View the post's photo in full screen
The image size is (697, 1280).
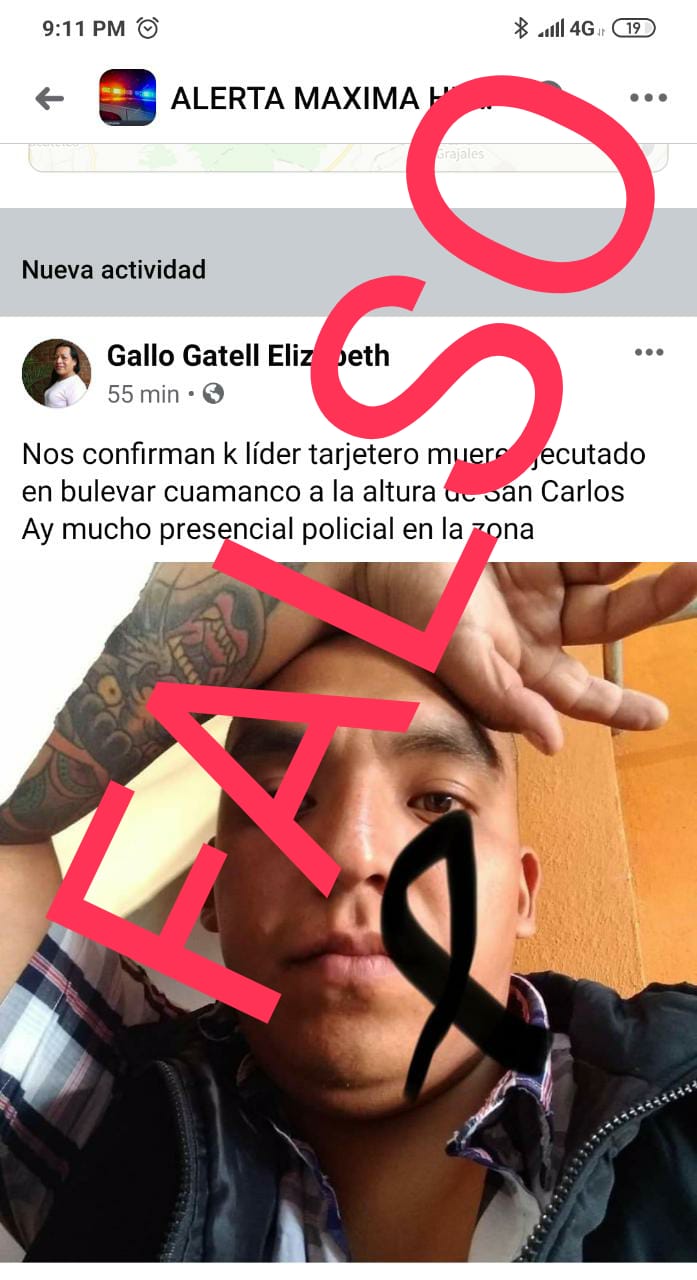[348, 910]
